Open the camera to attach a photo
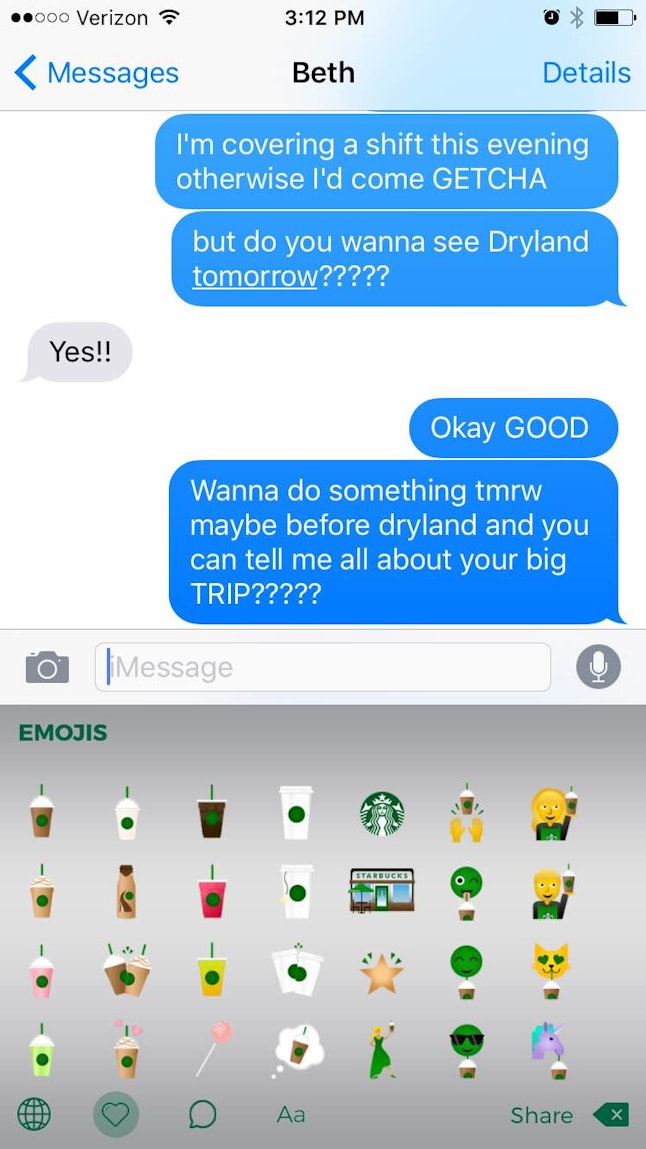646x1149 pixels. [47, 667]
